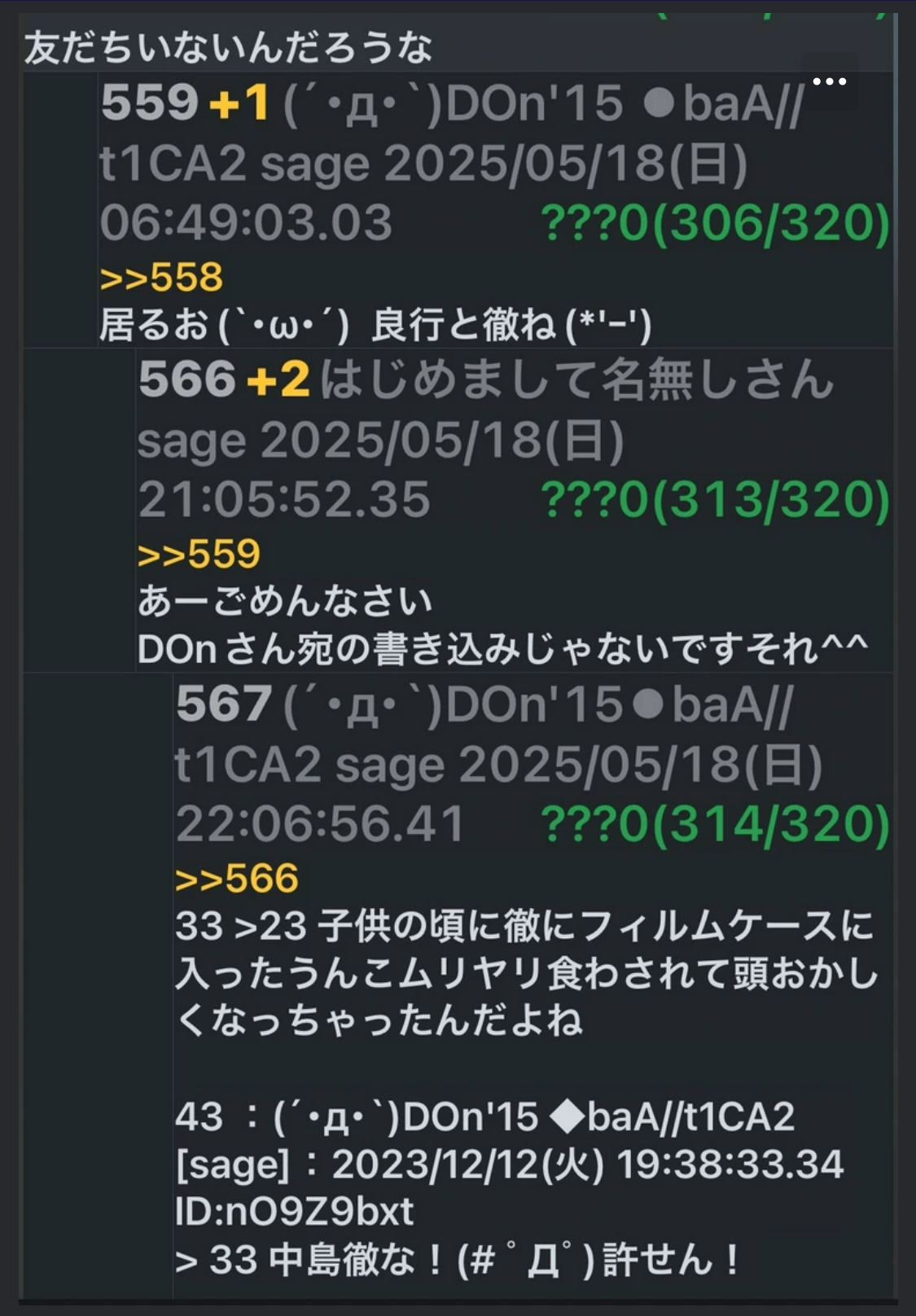Show replies to post 566 via +2
This screenshot has width=916, height=1316.
(278, 380)
